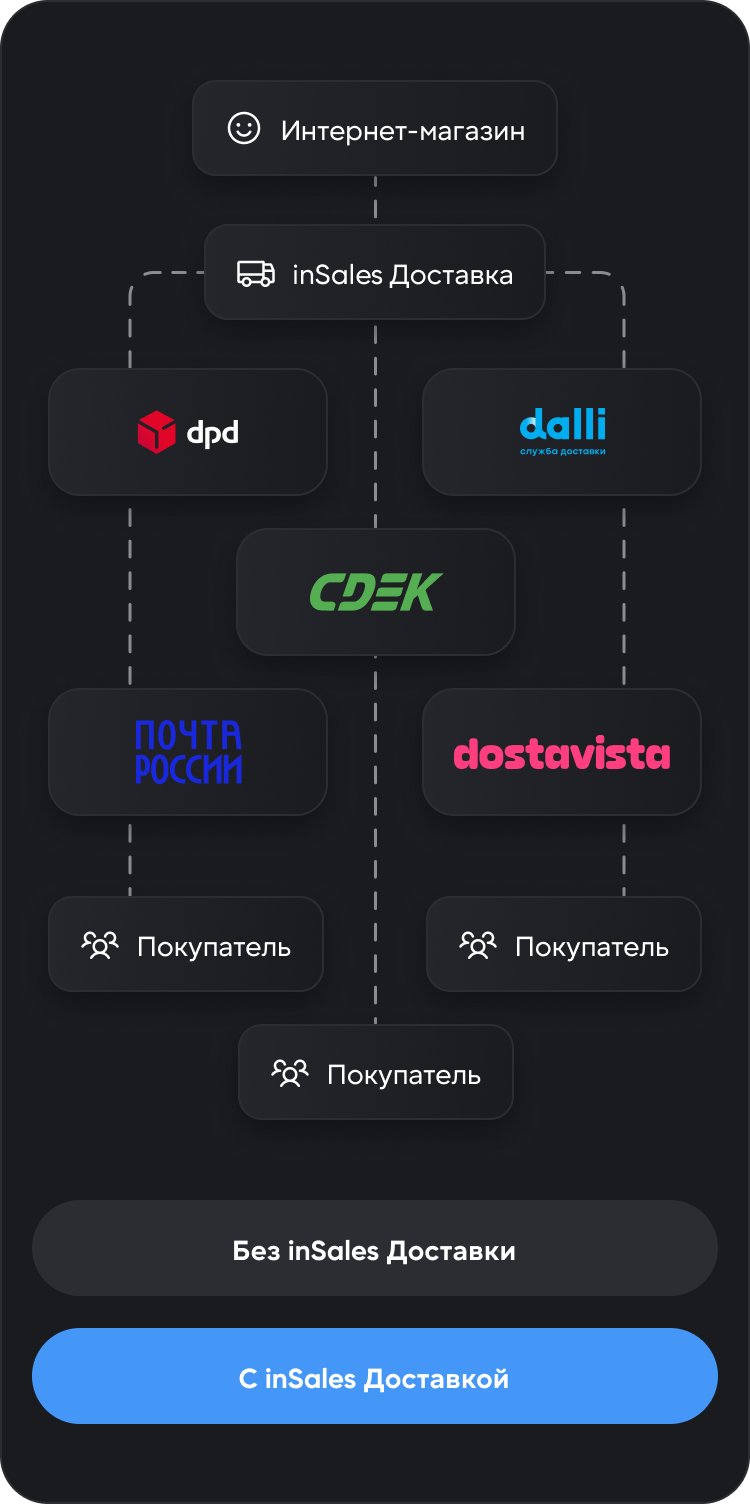750x1504 pixels.
Task: Click the dpd courier logo
Action: (188, 432)
